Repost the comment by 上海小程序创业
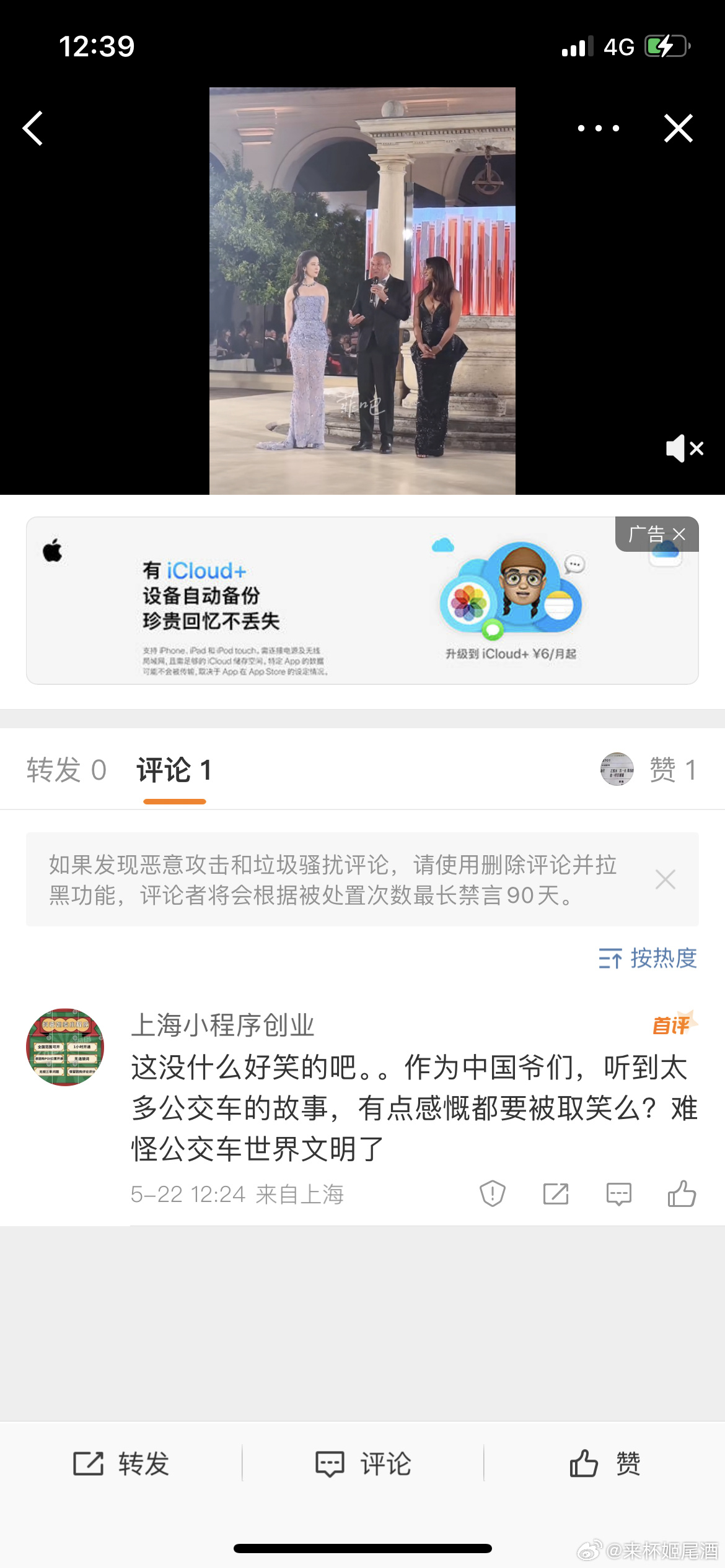The image size is (725, 1568). (x=556, y=1193)
